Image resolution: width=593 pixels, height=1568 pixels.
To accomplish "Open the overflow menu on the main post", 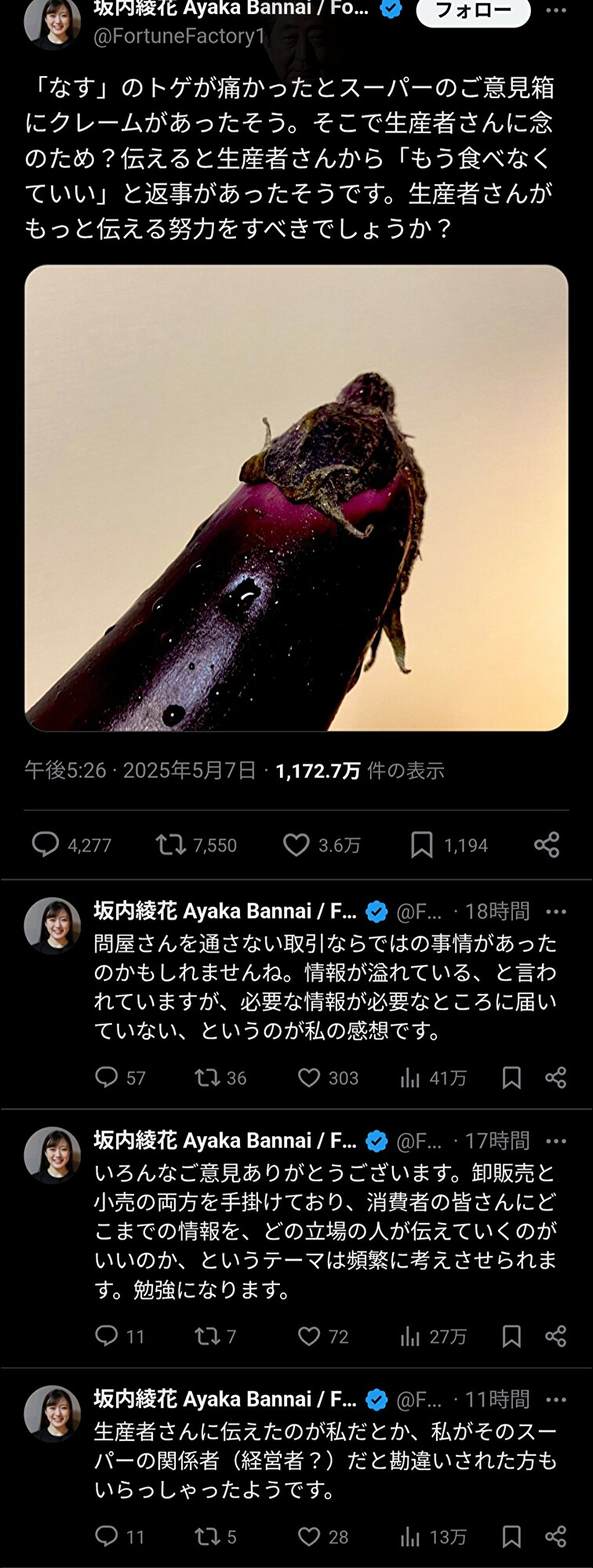I will [x=555, y=11].
